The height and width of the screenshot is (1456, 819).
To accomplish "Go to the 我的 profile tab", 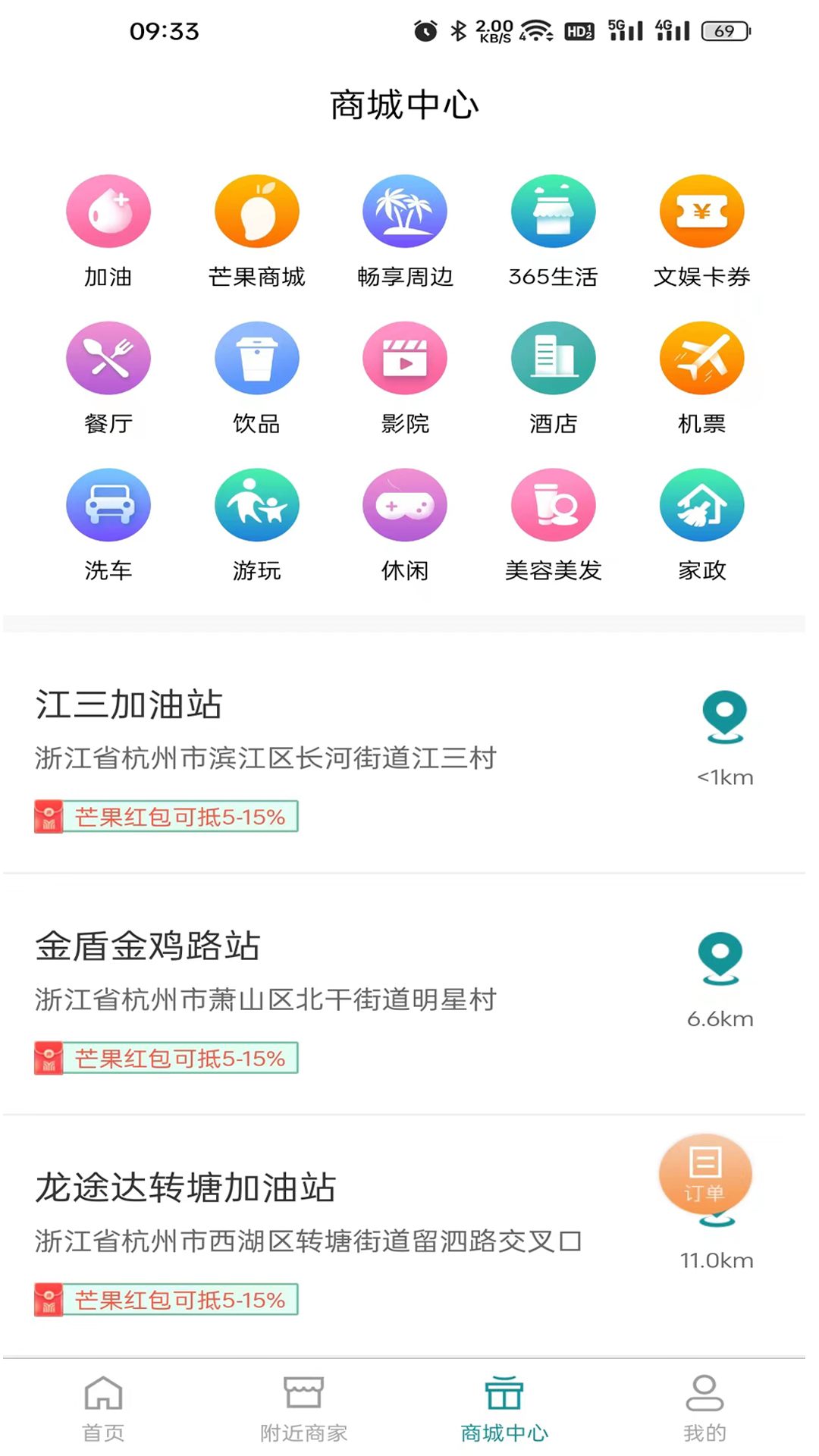I will pos(704,1407).
